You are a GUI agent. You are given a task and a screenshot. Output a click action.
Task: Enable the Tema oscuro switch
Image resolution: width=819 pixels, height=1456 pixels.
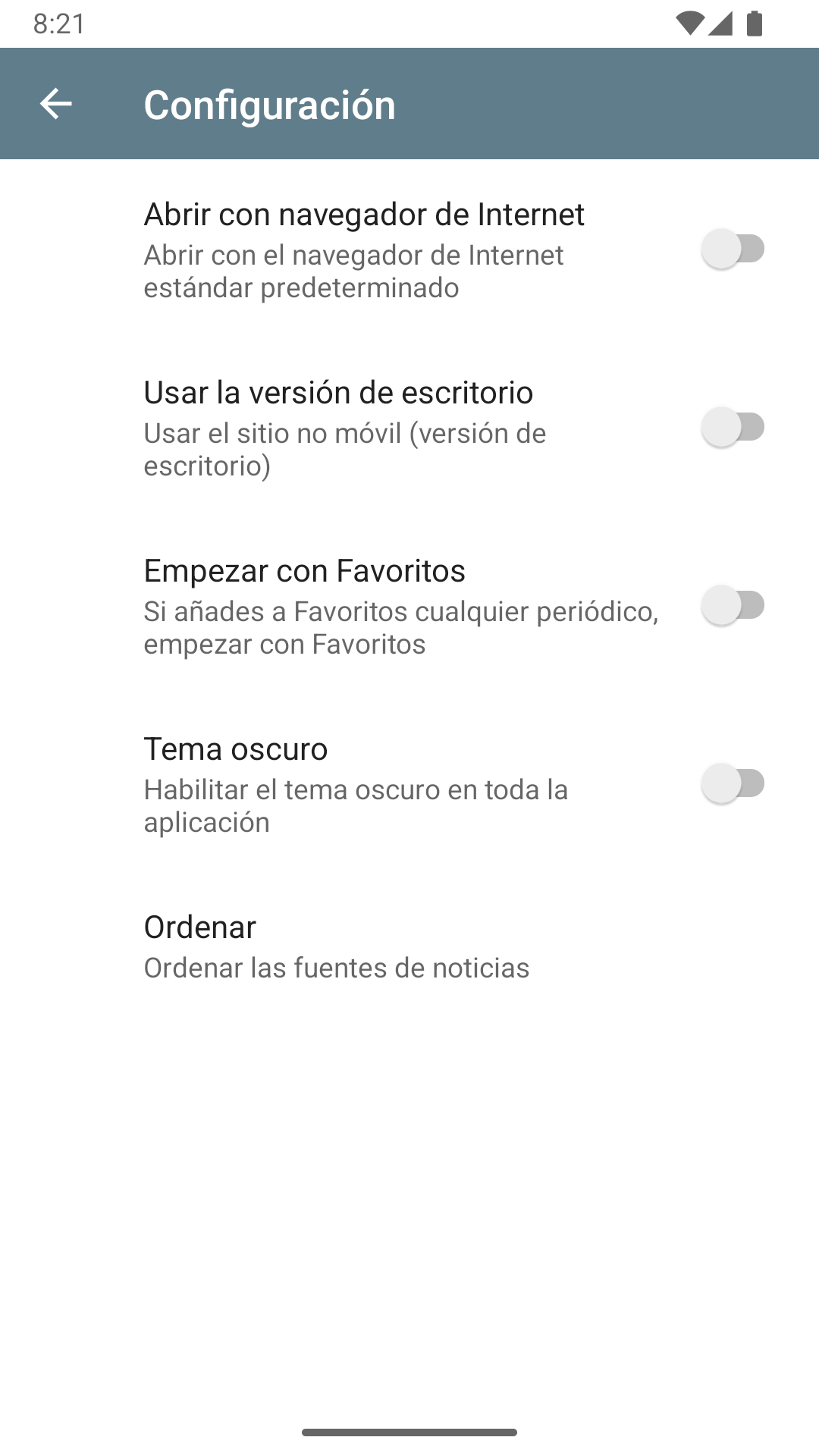coord(733,783)
